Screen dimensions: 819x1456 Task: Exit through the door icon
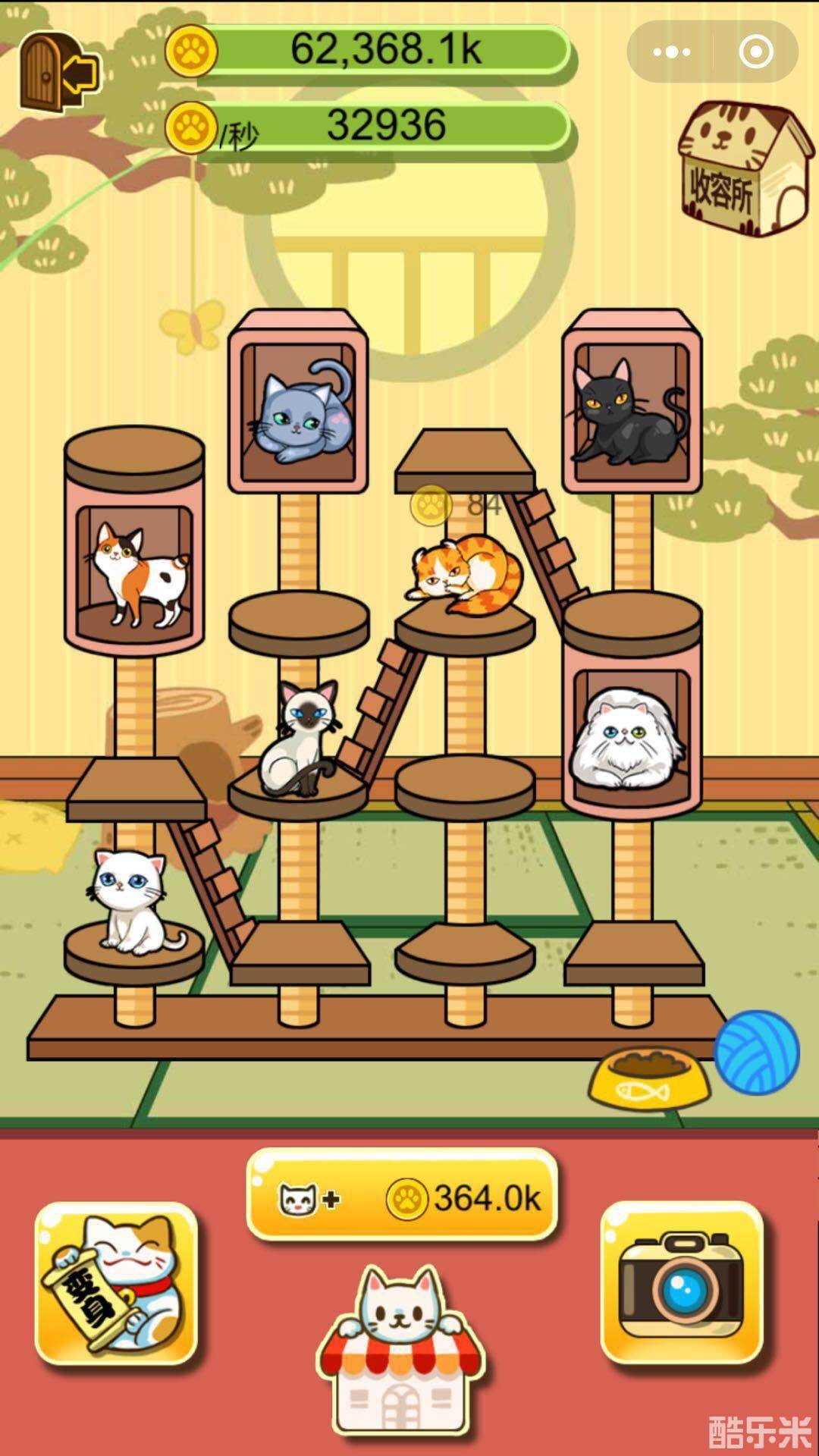(x=57, y=72)
